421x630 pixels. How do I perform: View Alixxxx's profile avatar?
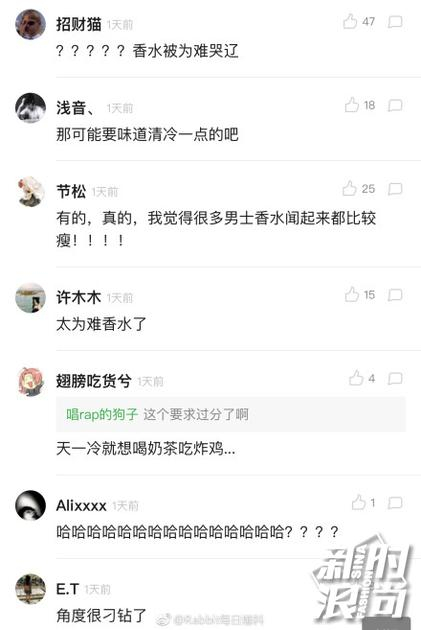[31, 505]
